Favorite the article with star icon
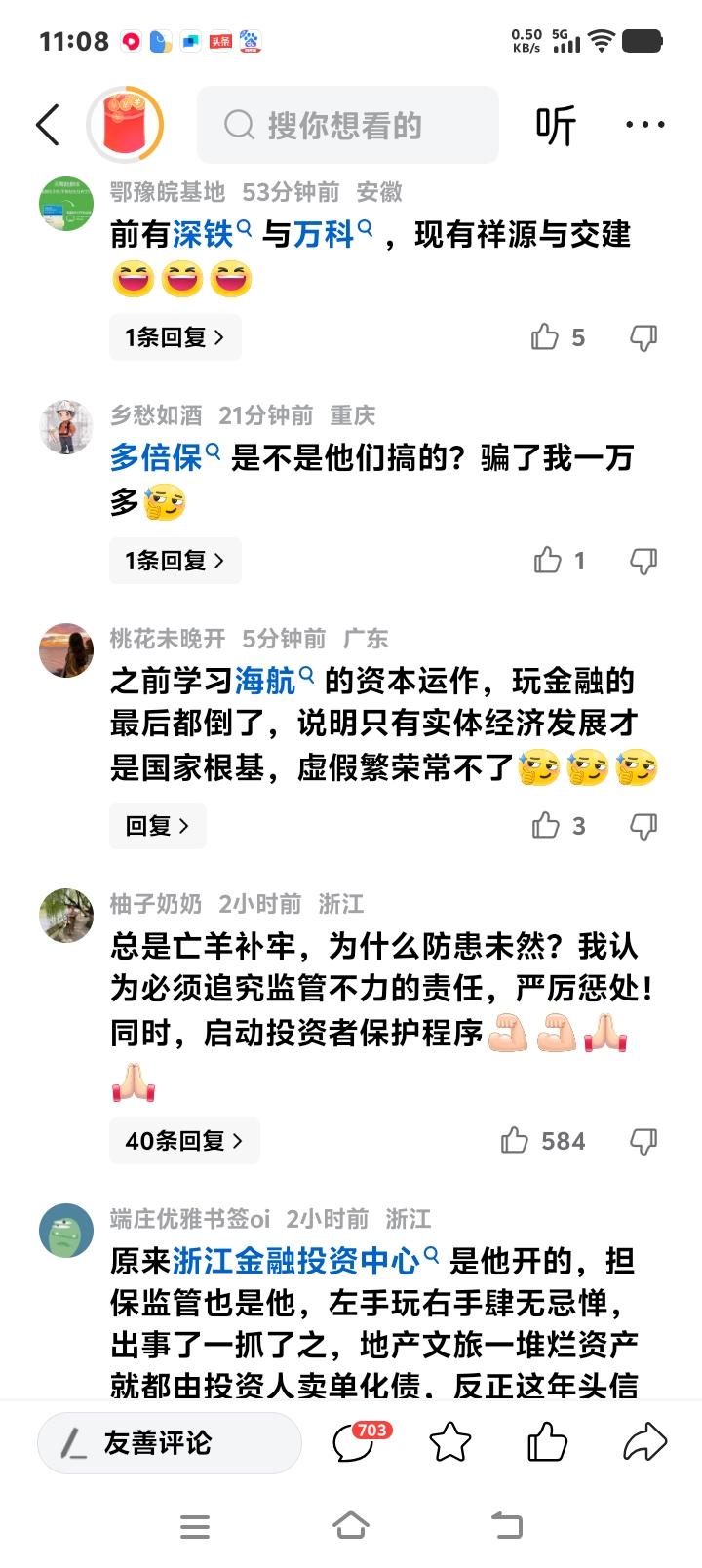702x1568 pixels. [450, 1442]
